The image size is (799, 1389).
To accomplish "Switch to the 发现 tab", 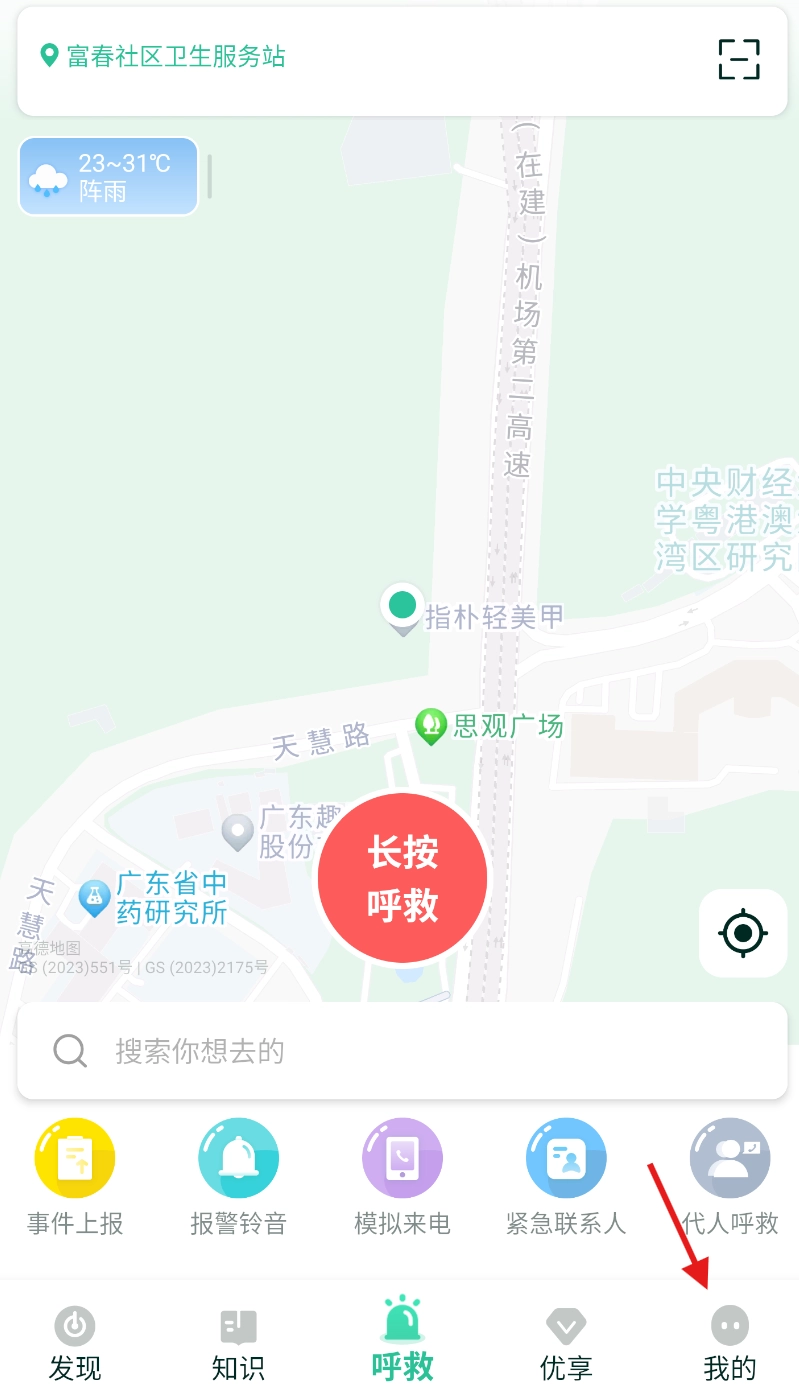I will coord(75,1343).
